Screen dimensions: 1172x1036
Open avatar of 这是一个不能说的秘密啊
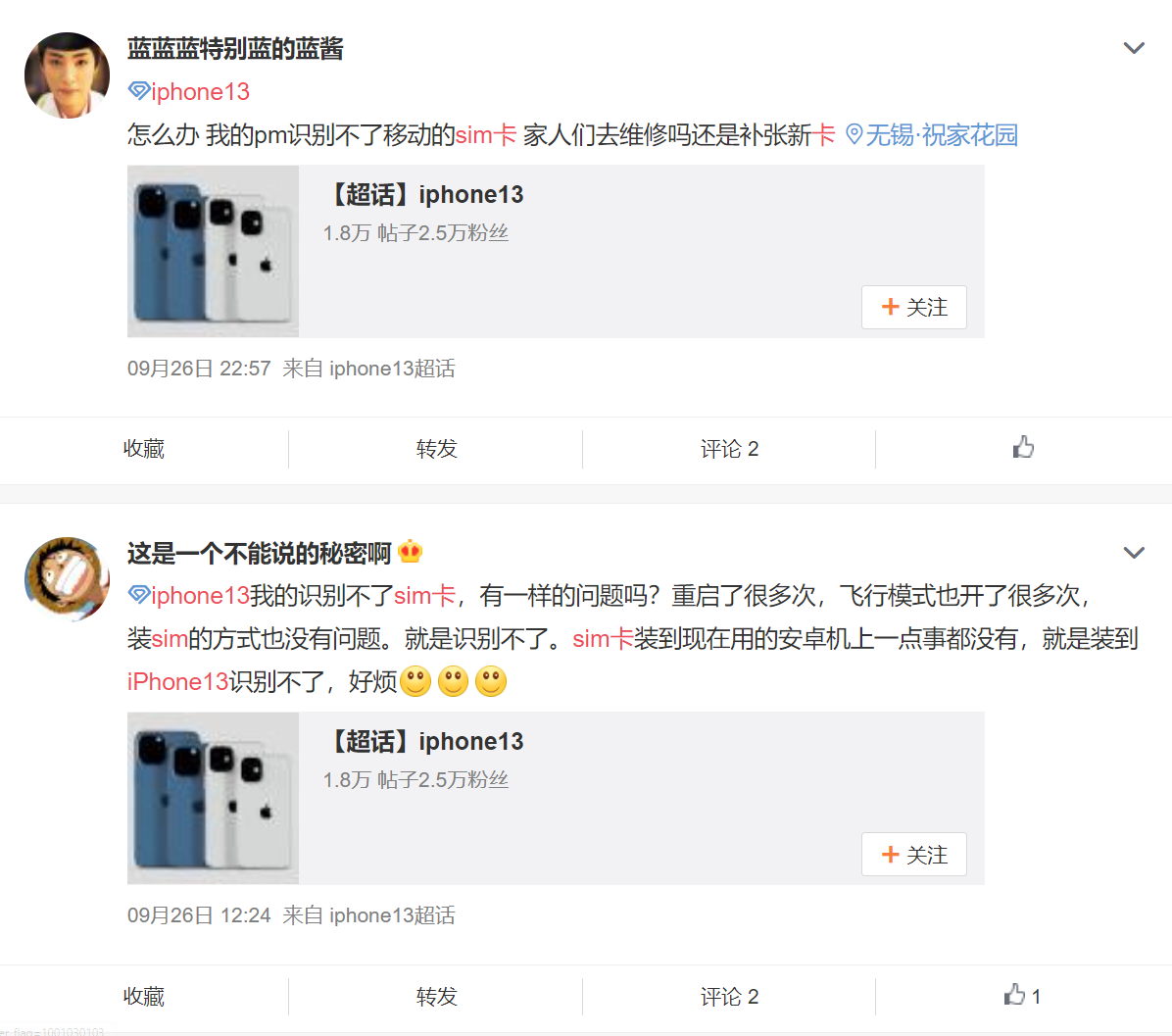67,578
